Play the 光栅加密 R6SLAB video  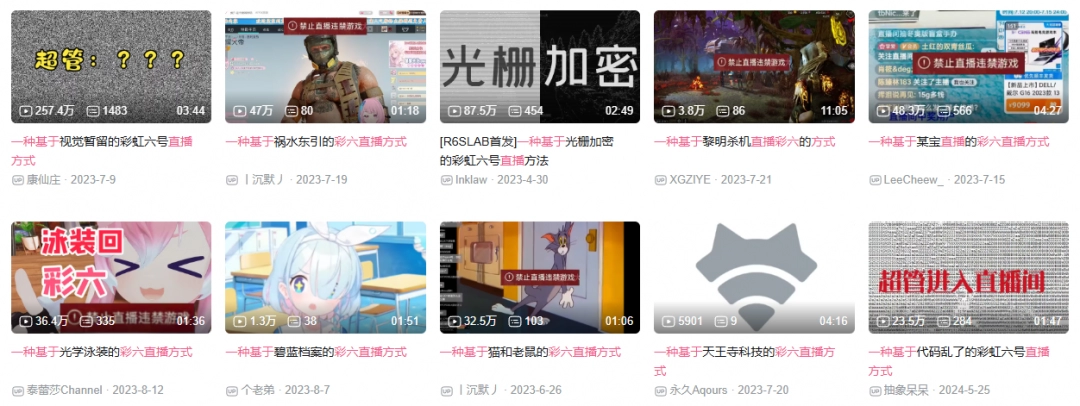(539, 66)
